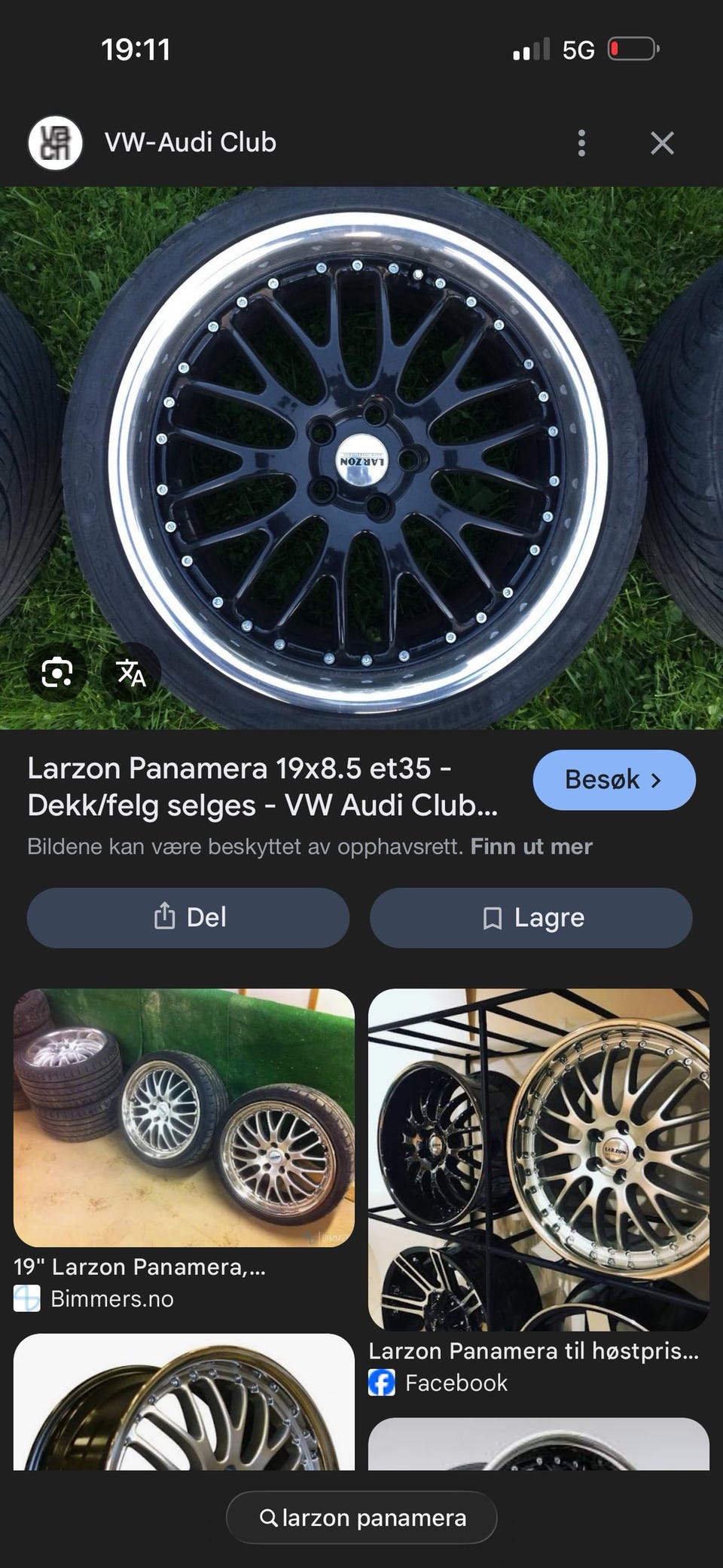Save the image with Lagre

531,917
